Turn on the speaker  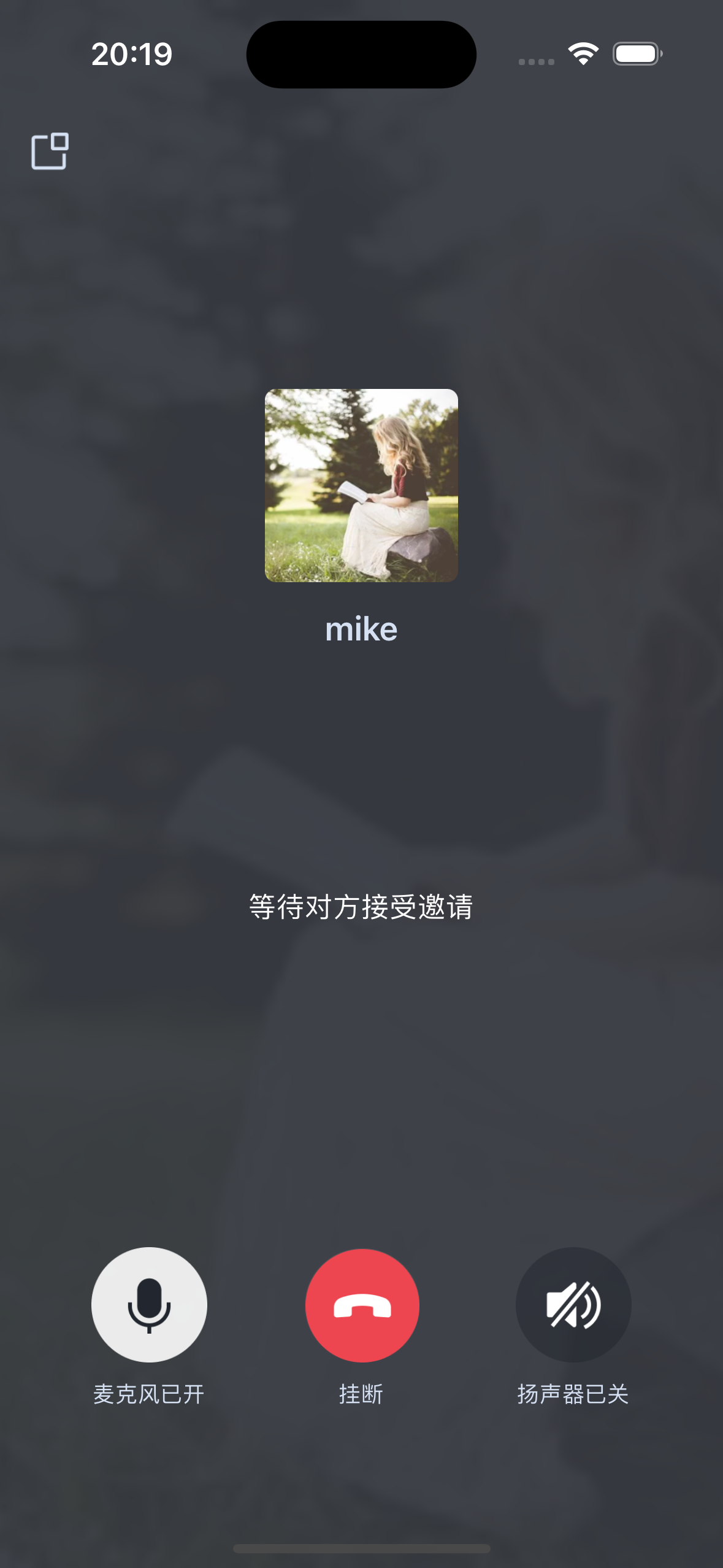pos(573,1305)
